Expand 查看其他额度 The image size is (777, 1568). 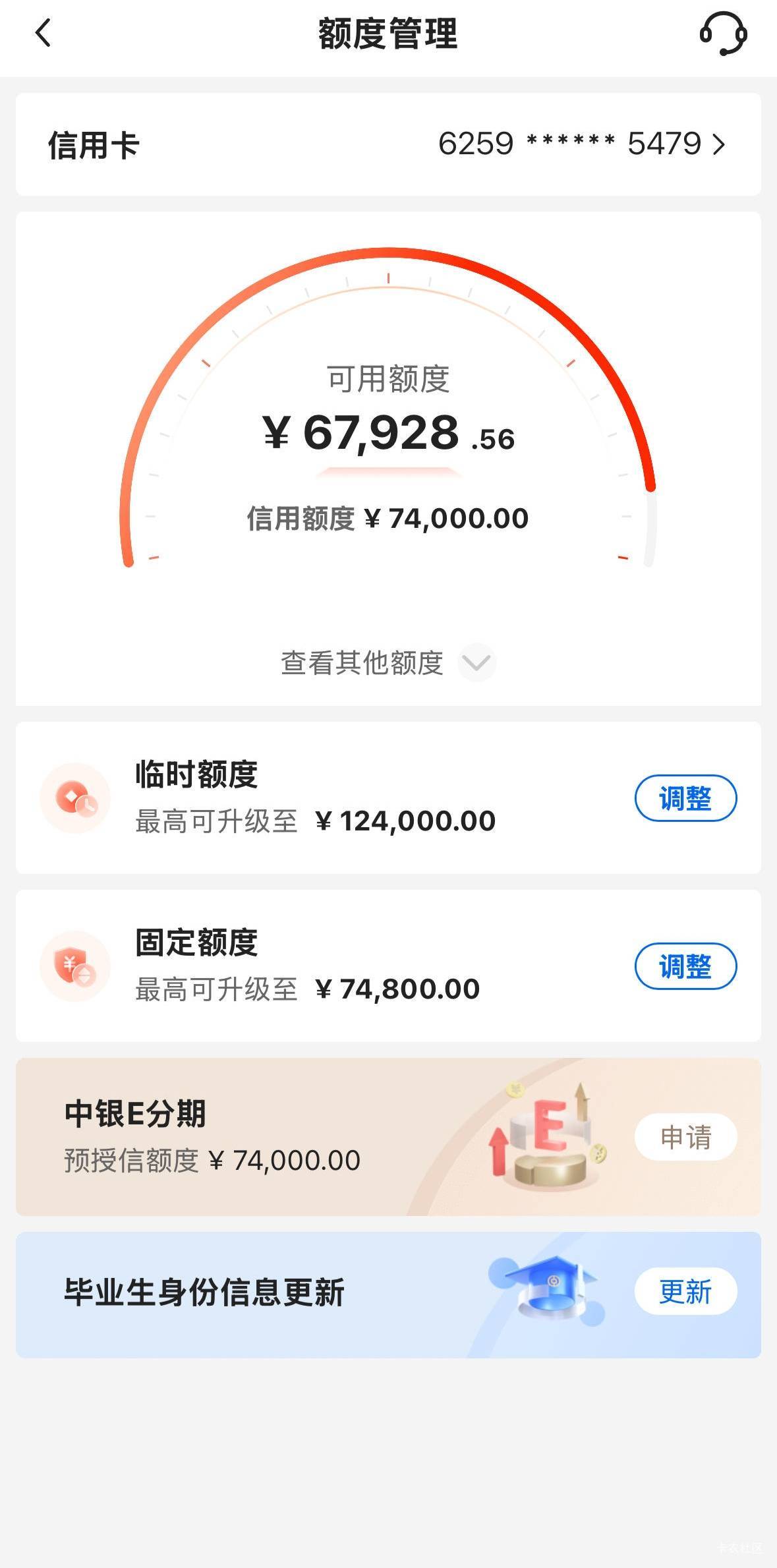[x=388, y=662]
